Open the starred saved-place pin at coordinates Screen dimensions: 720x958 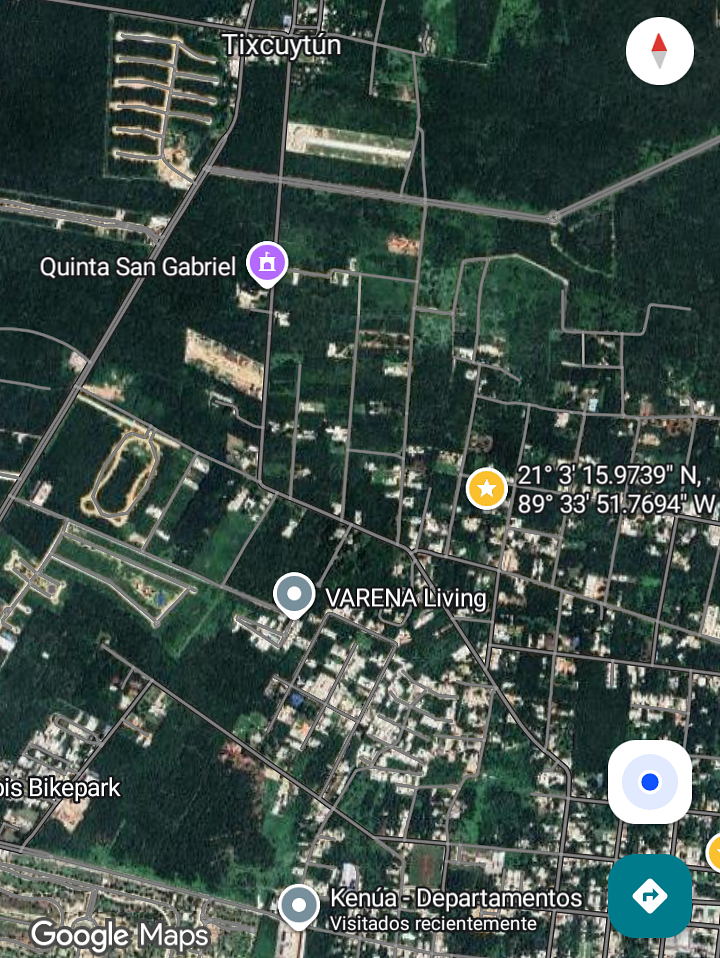click(487, 489)
